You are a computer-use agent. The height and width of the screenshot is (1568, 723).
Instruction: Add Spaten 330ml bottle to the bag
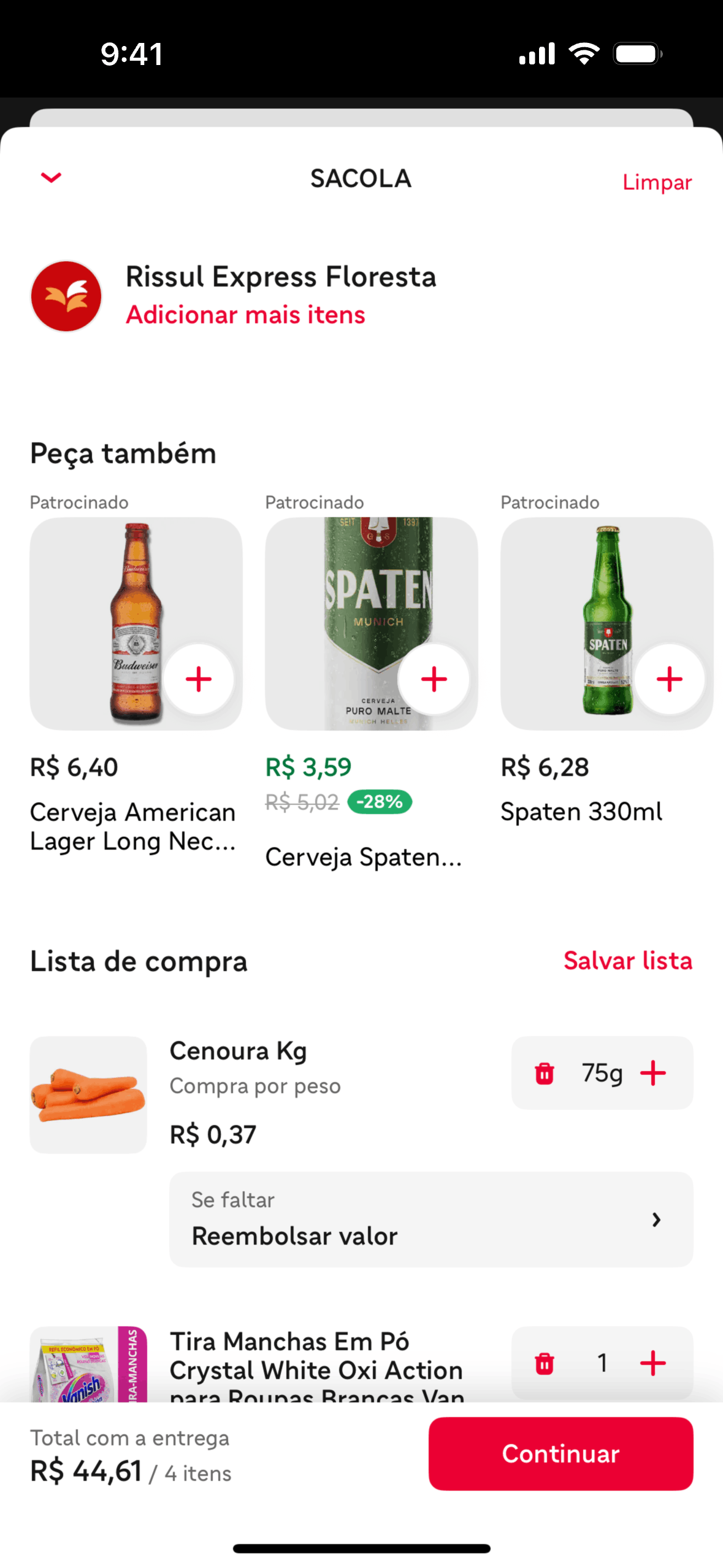669,679
